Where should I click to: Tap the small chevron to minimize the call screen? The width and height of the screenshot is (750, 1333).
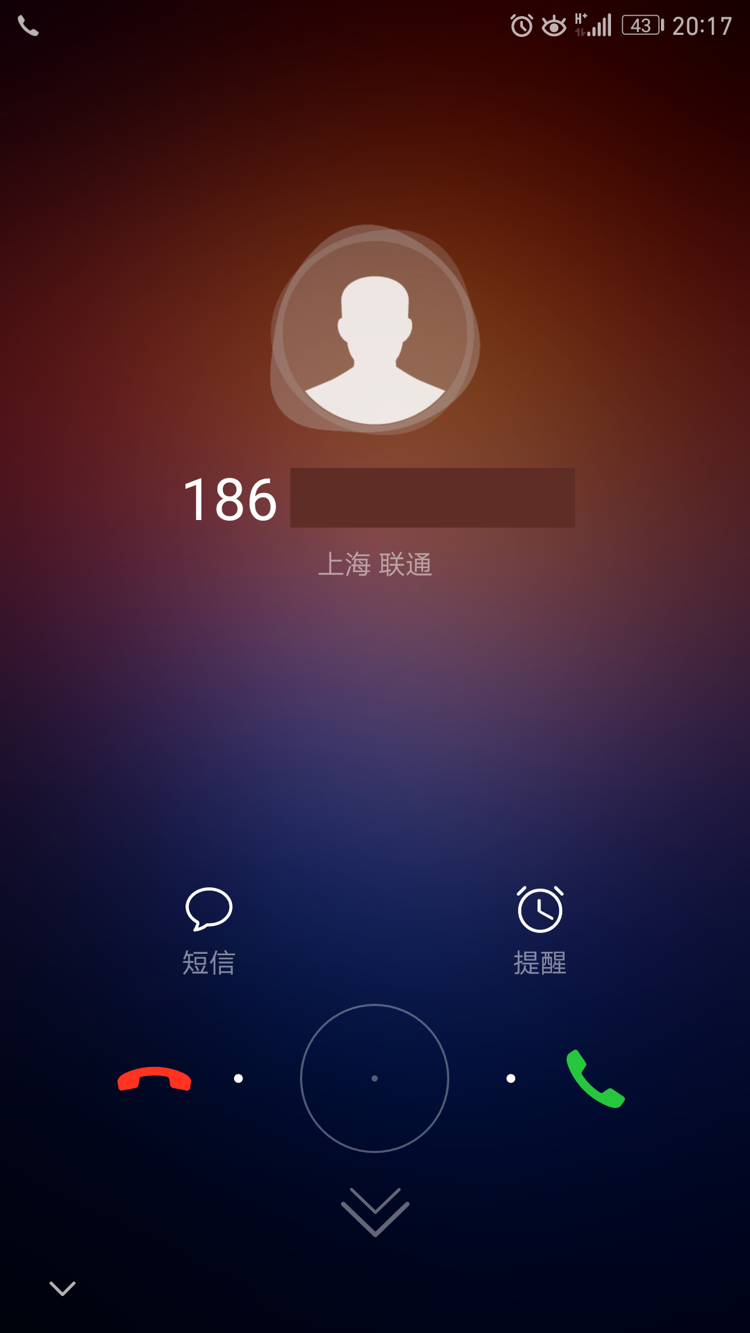click(62, 1288)
